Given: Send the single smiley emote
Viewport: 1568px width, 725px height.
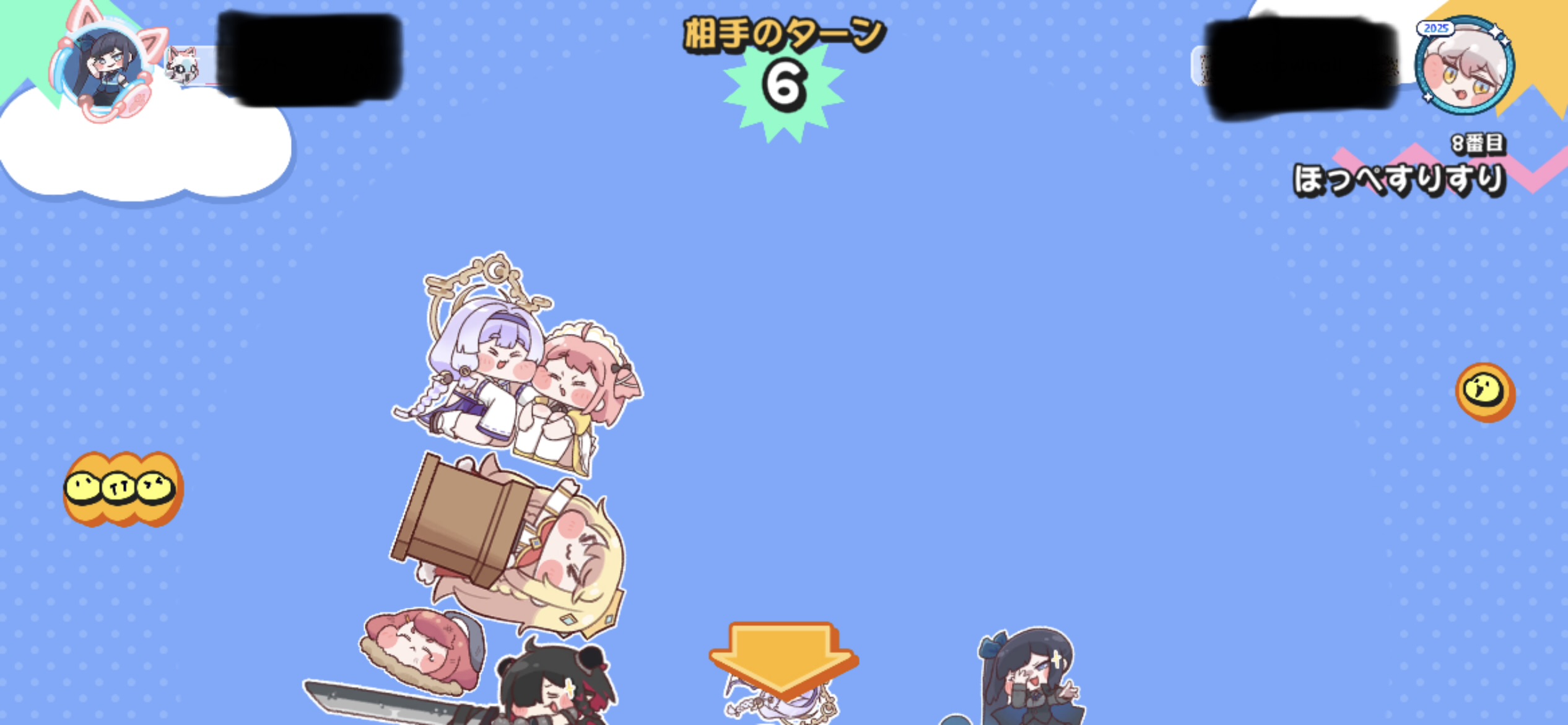Looking at the screenshot, I should click(1484, 392).
